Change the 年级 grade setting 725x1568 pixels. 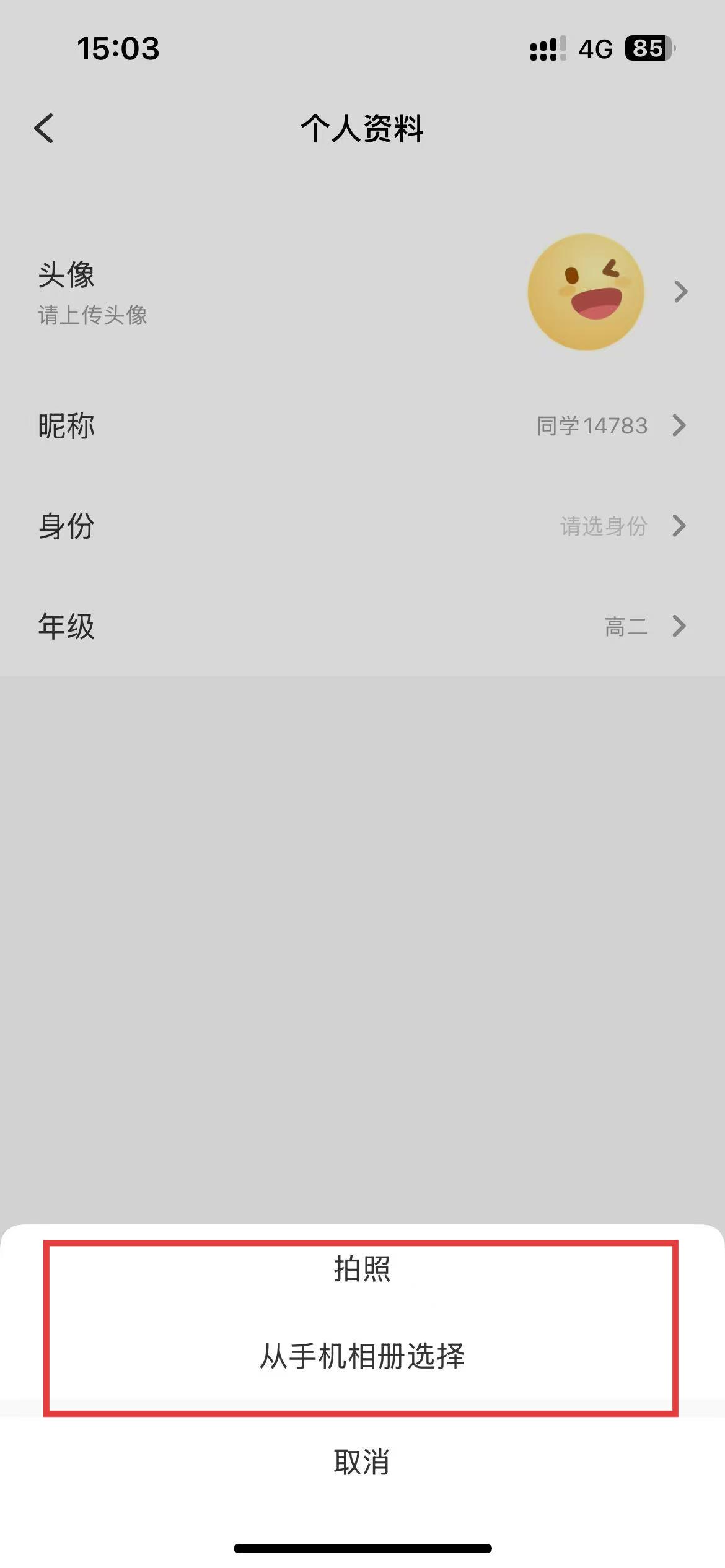[x=362, y=626]
